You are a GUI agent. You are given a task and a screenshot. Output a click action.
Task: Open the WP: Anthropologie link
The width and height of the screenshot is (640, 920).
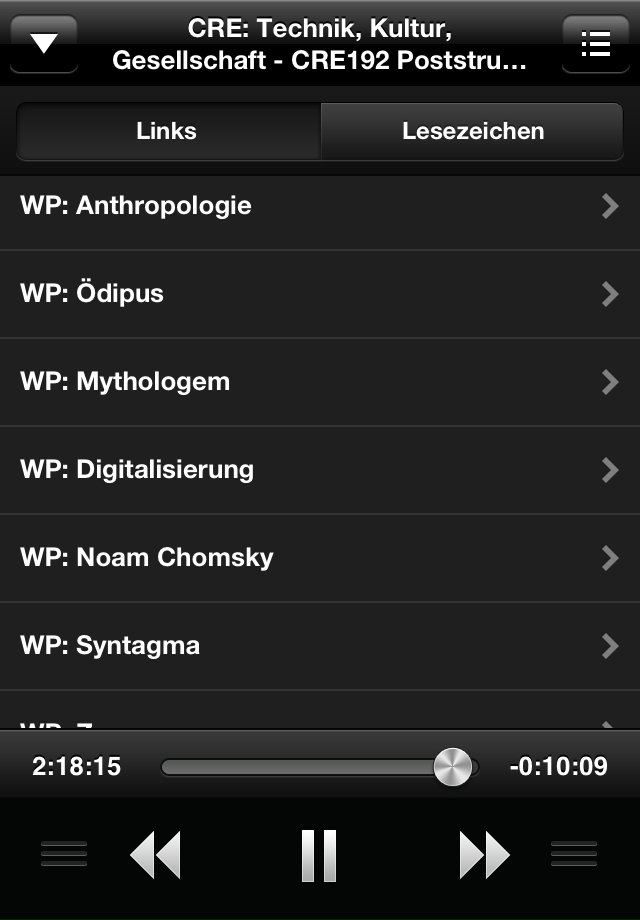[x=320, y=206]
